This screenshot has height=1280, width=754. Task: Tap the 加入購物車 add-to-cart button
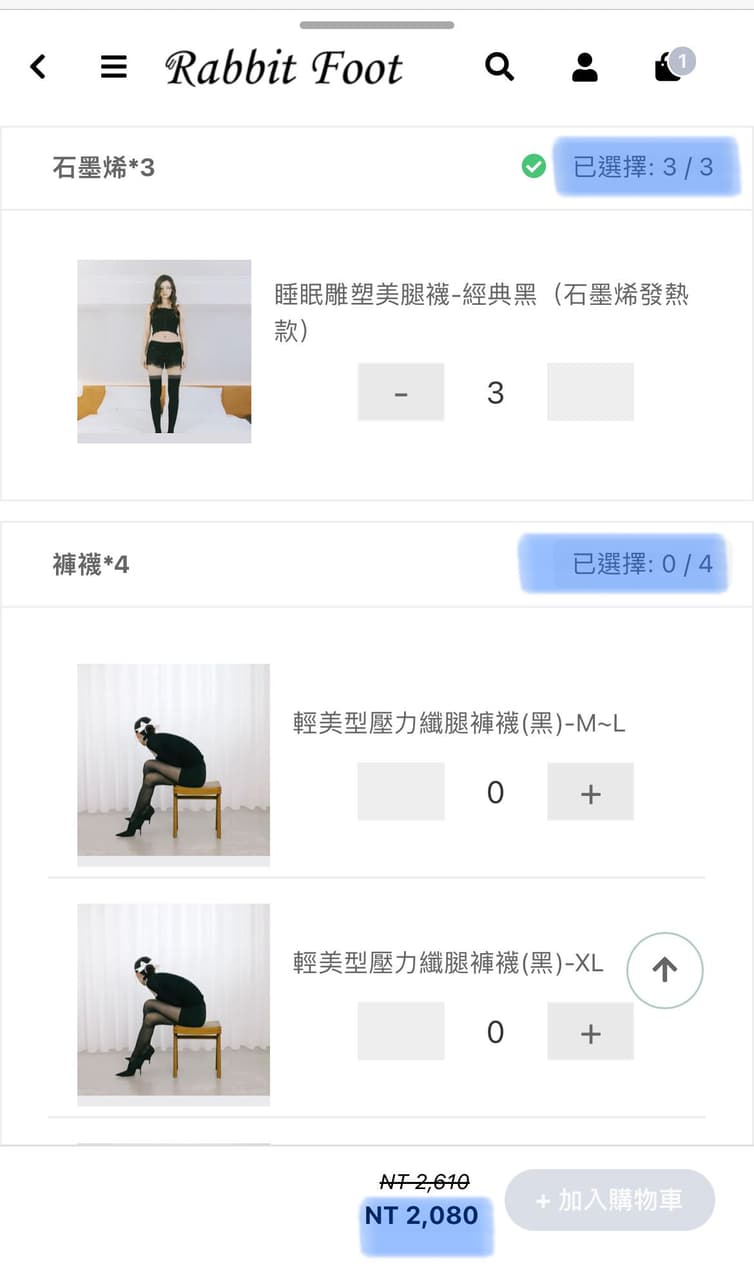click(609, 1200)
